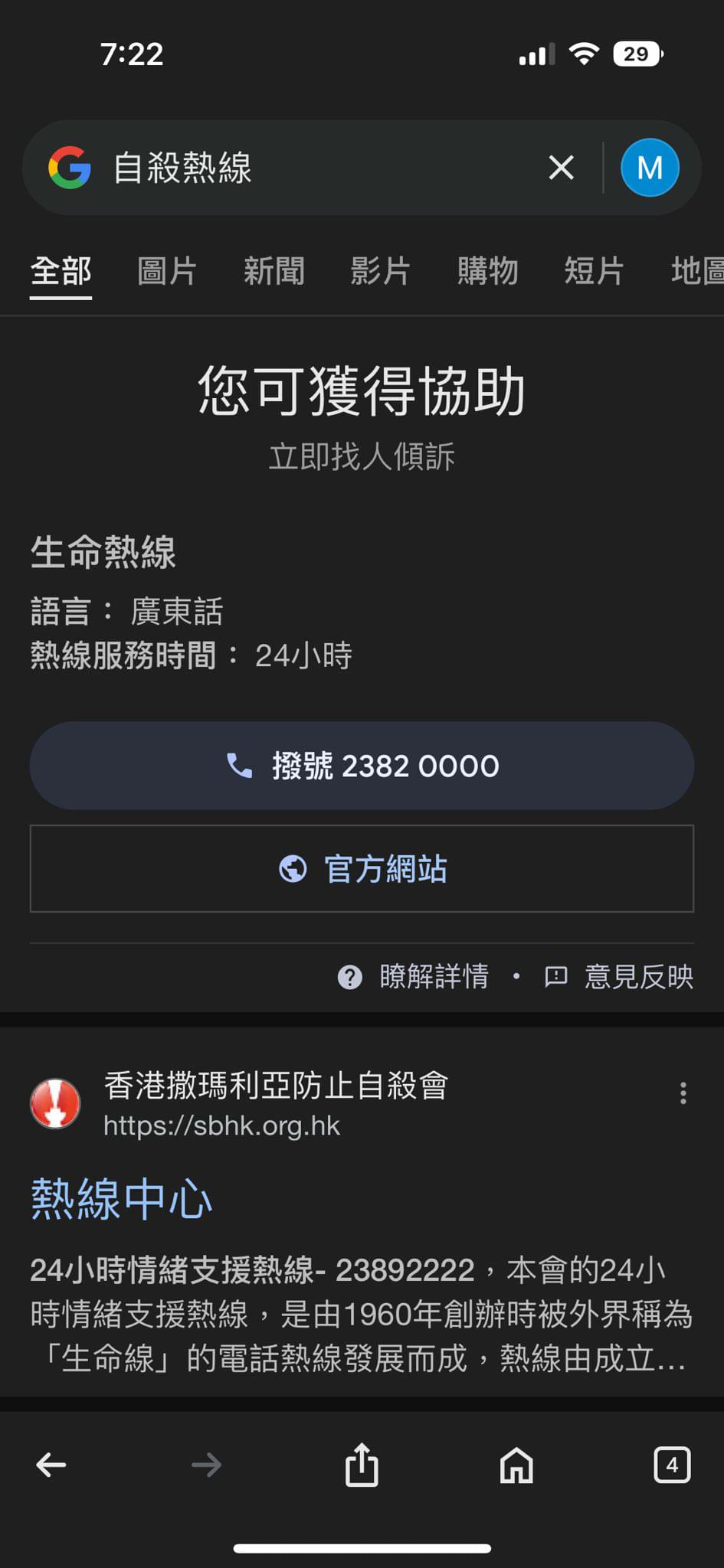Open the tab switcher showing 4 tabs
Viewport: 724px width, 1568px height.
672,1465
